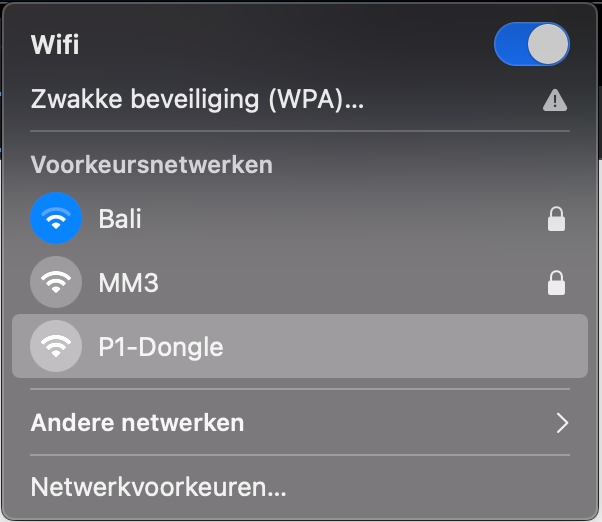
Task: Connect to the MM3 network
Action: click(128, 283)
